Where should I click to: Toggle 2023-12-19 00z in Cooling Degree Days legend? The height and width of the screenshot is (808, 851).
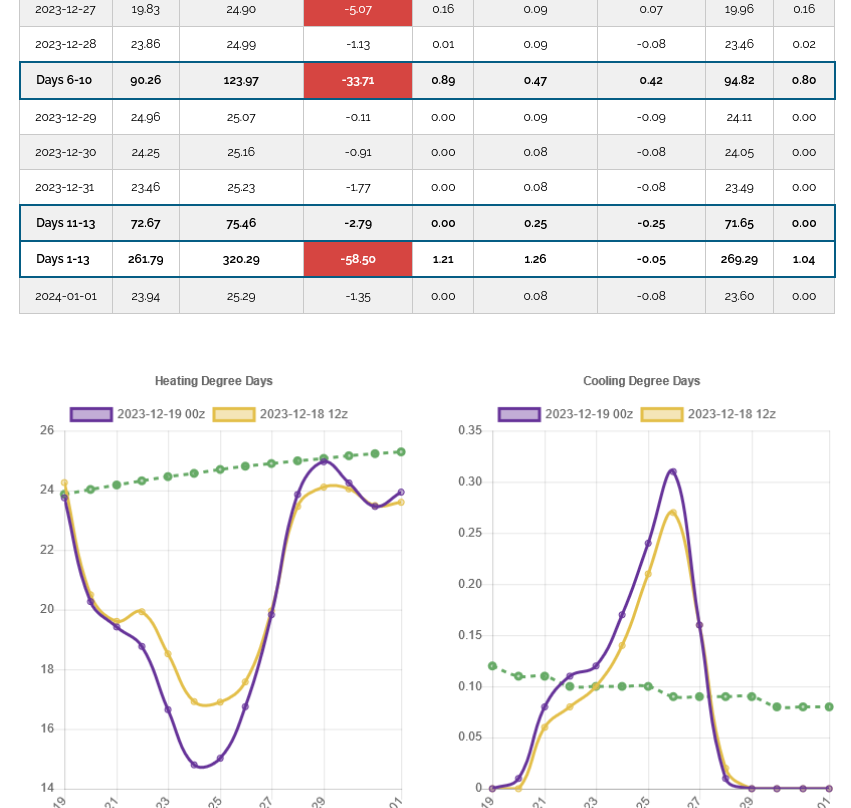566,414
